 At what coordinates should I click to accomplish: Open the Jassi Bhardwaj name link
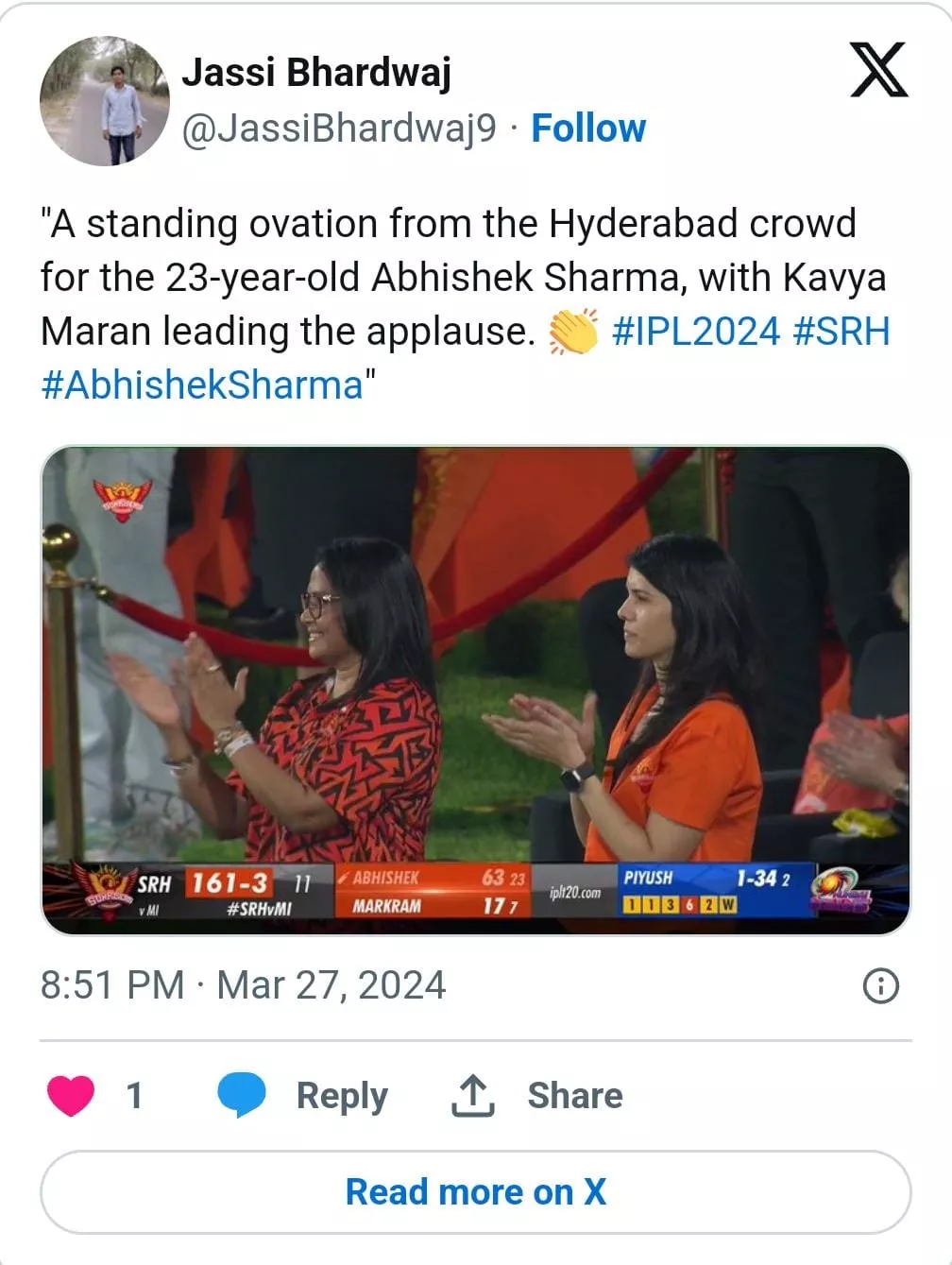pos(316,72)
